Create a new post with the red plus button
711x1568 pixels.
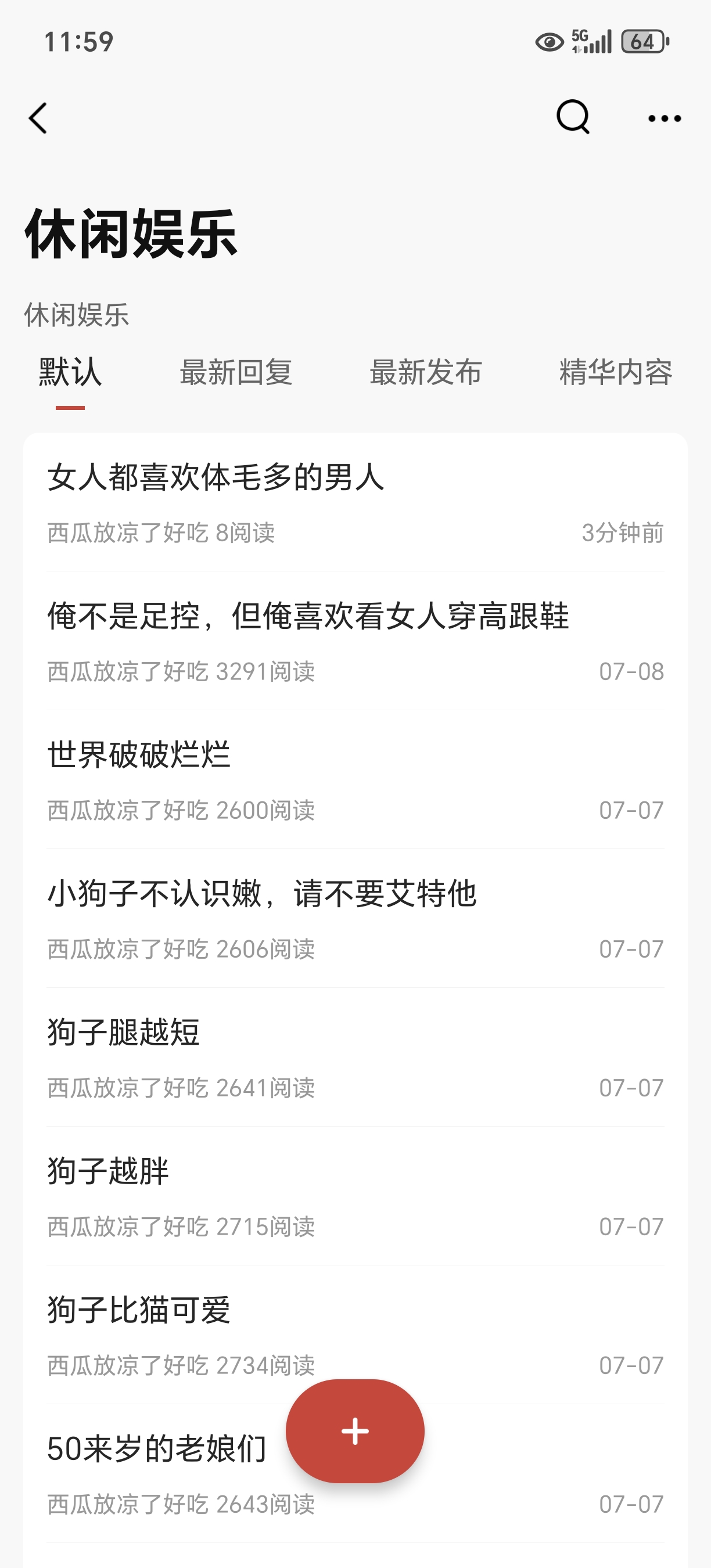click(355, 1430)
